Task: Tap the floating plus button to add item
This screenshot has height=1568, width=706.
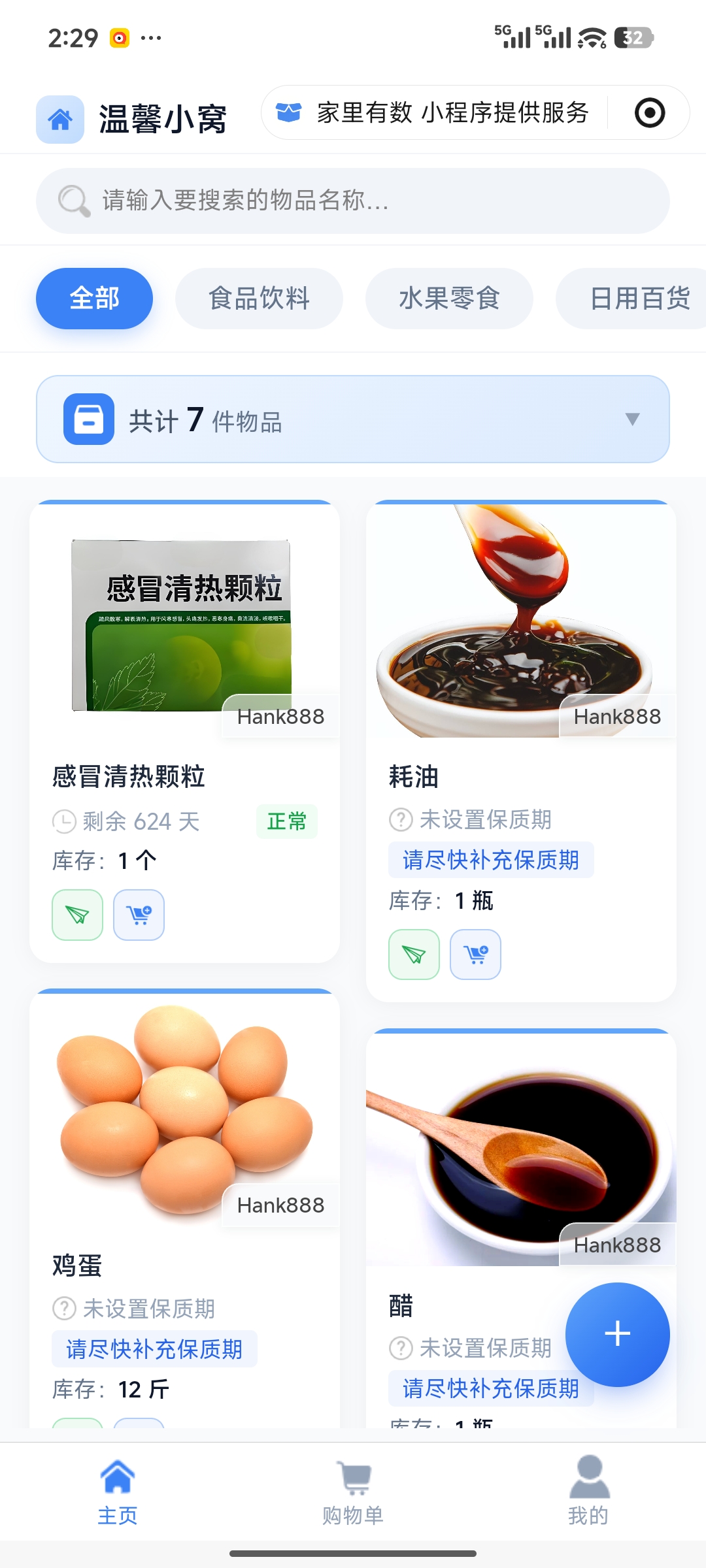Action: click(616, 1335)
